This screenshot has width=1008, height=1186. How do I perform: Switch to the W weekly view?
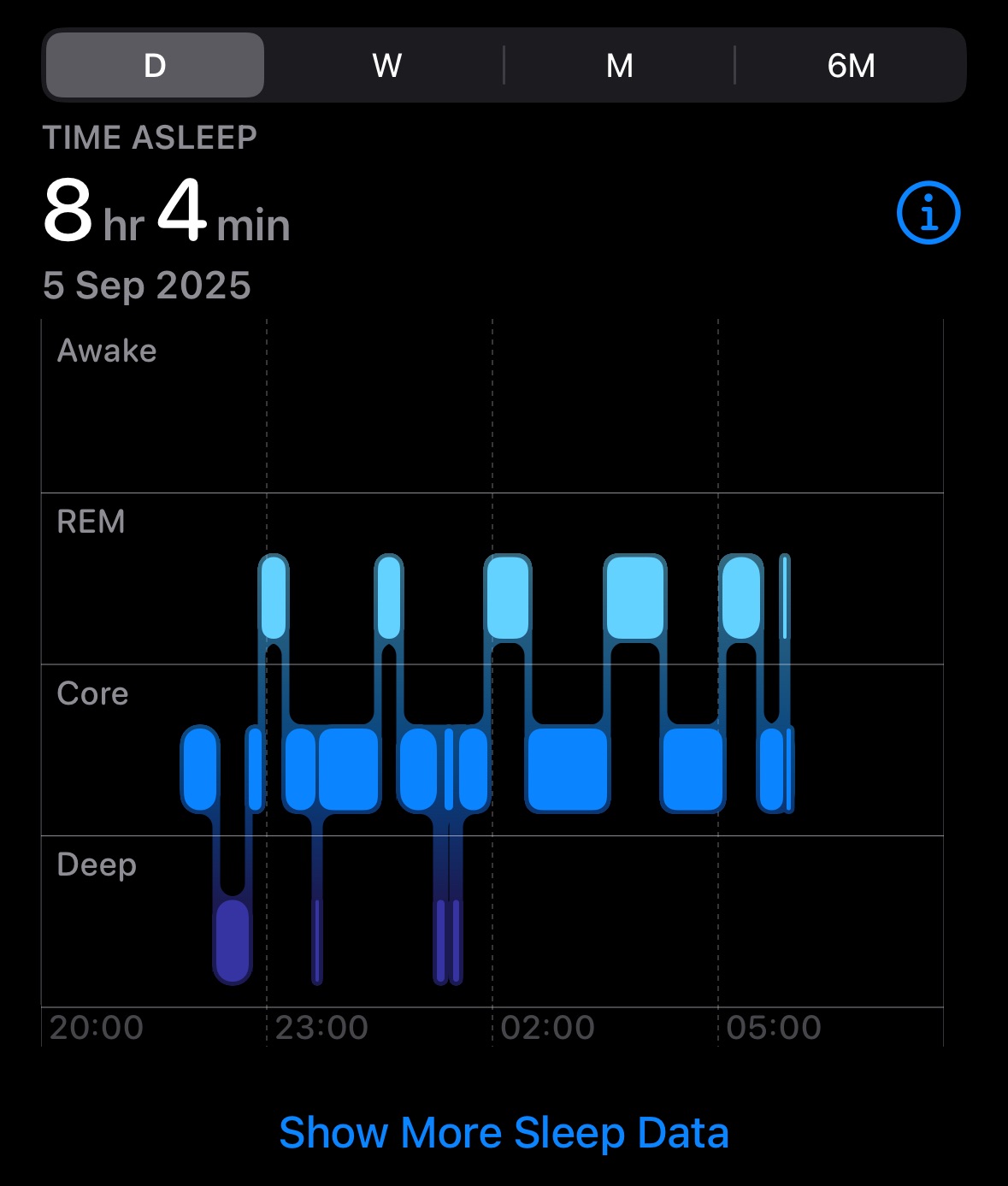(x=386, y=66)
